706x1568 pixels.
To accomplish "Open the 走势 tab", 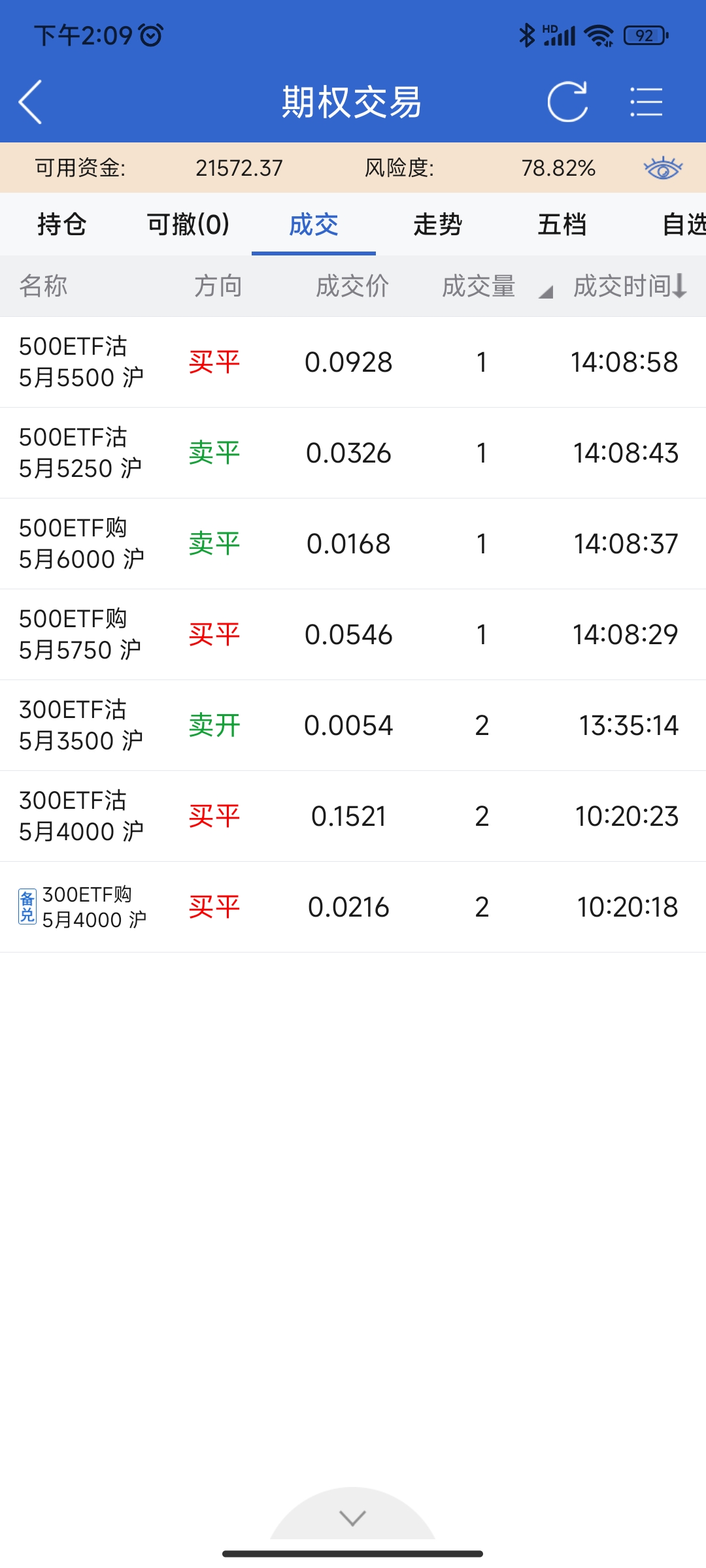I will click(438, 225).
